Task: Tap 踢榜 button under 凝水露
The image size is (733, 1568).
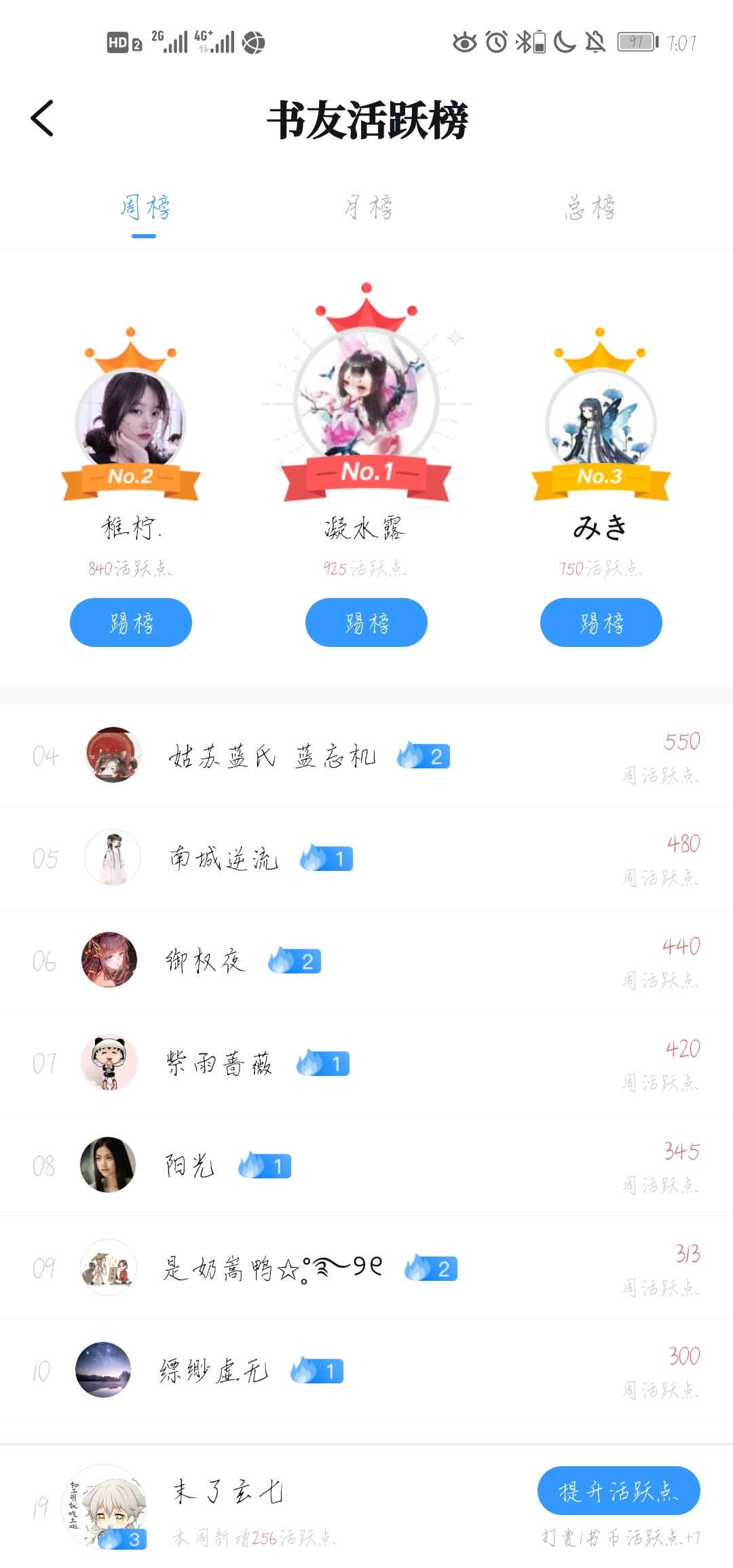Action: coord(366,622)
